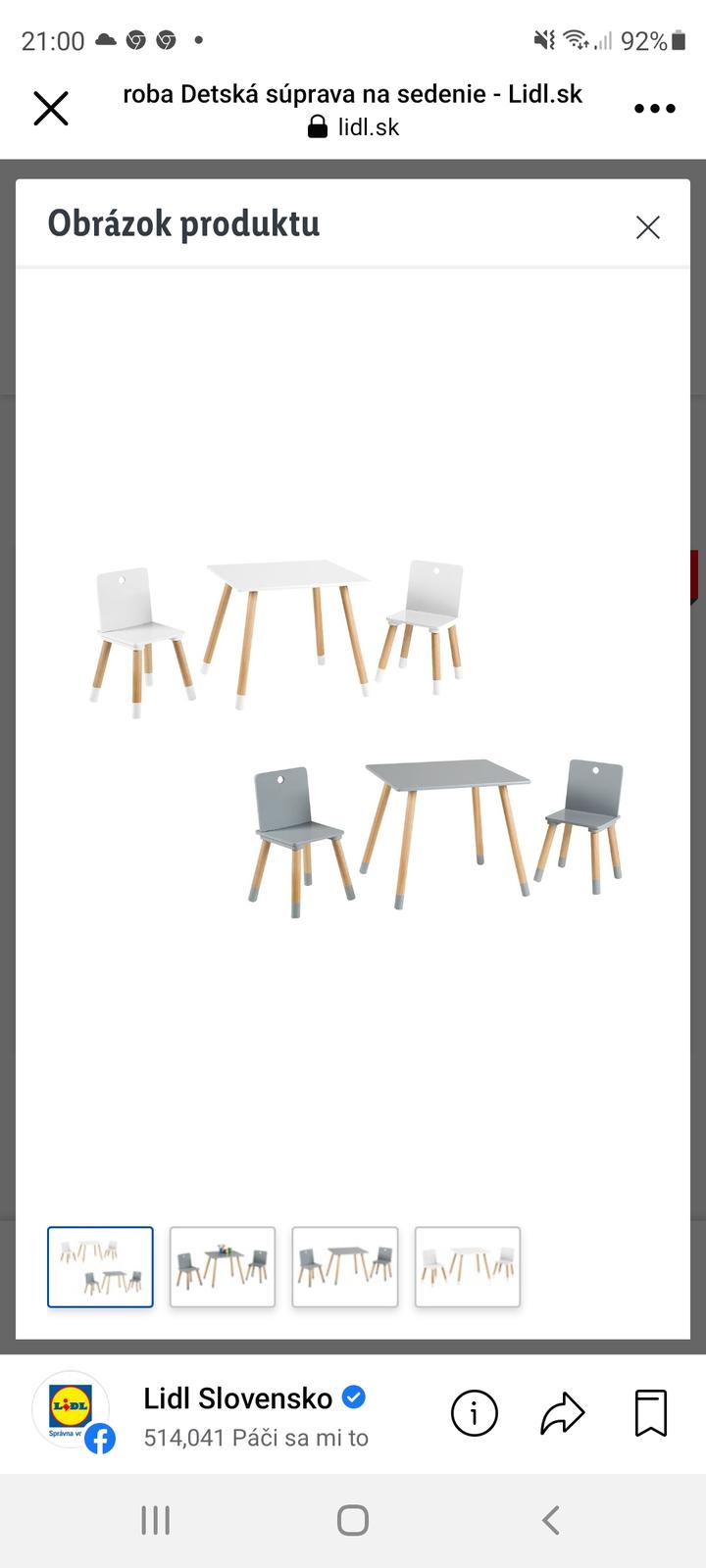This screenshot has height=1568, width=706.
Task: Open the Lidl Slovensko page
Action: tap(237, 1399)
